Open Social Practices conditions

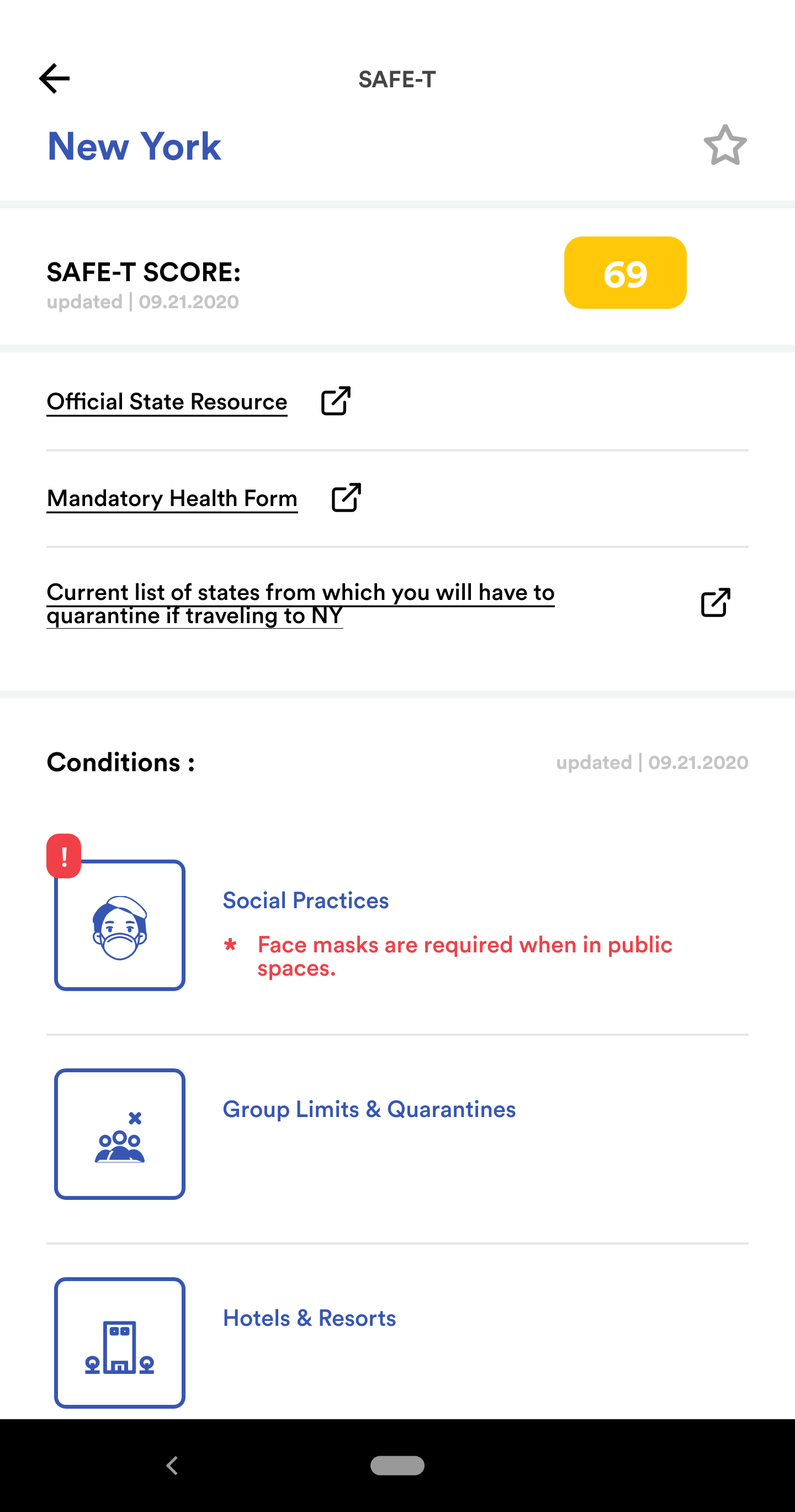pos(306,900)
